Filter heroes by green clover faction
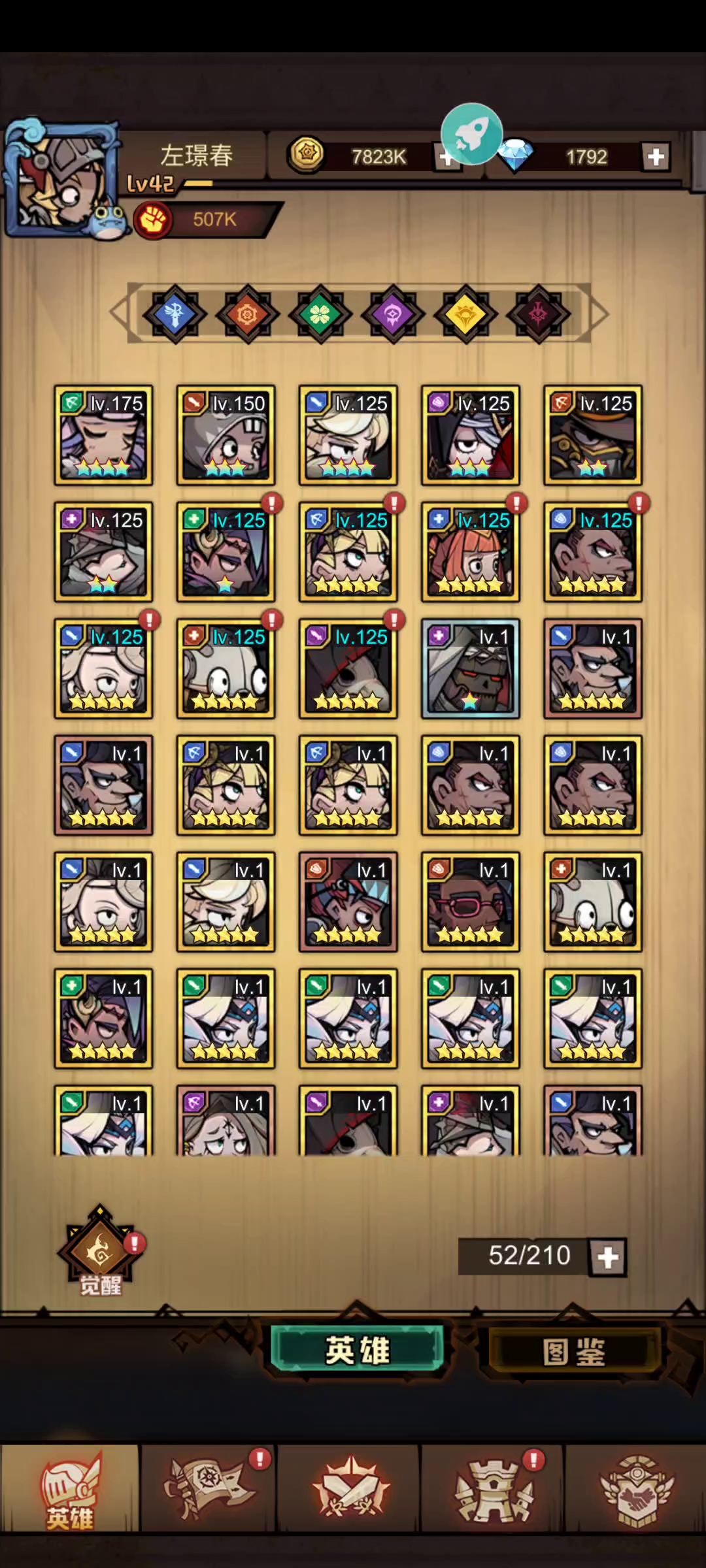 click(x=320, y=314)
